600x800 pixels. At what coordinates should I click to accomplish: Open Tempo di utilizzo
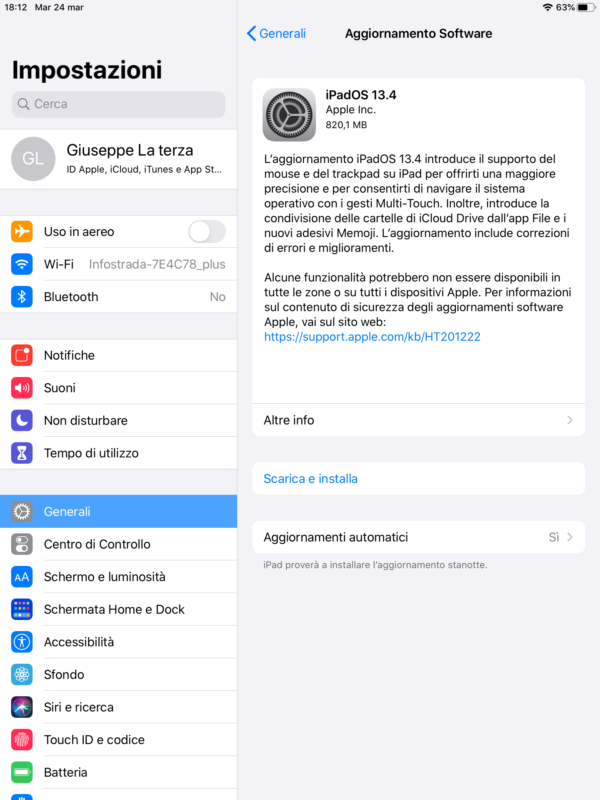point(118,453)
